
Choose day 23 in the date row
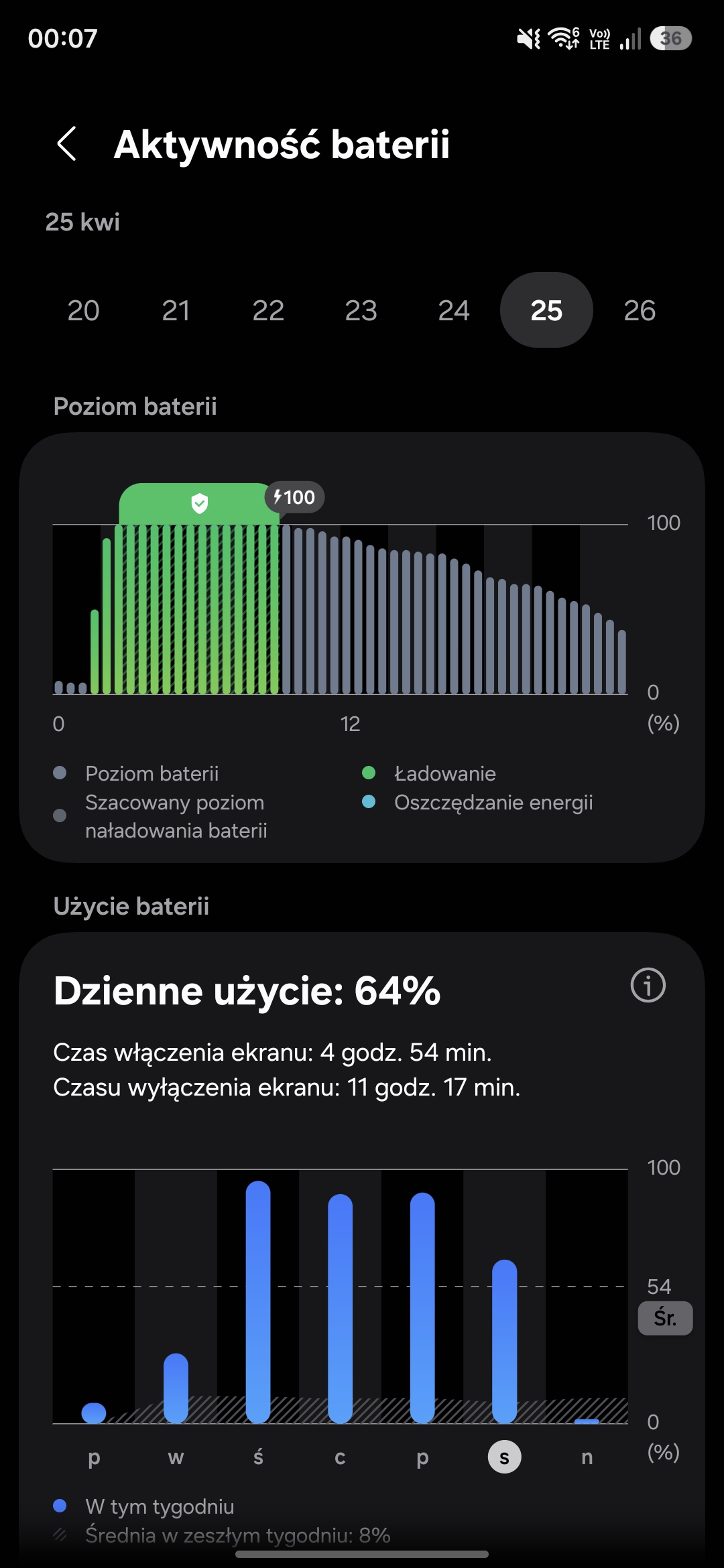(361, 310)
